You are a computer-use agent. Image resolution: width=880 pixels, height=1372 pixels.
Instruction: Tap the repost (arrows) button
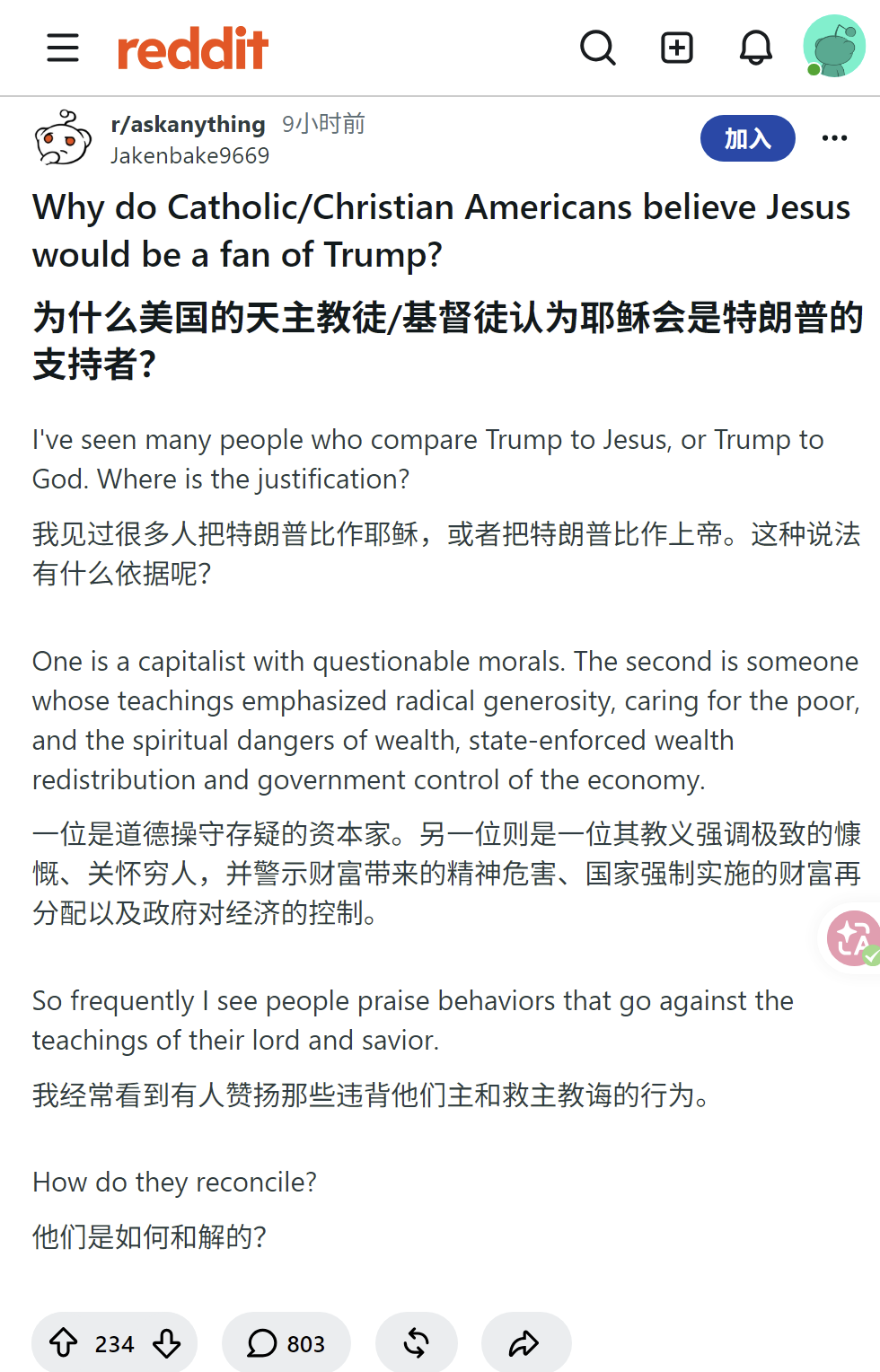point(417,1343)
